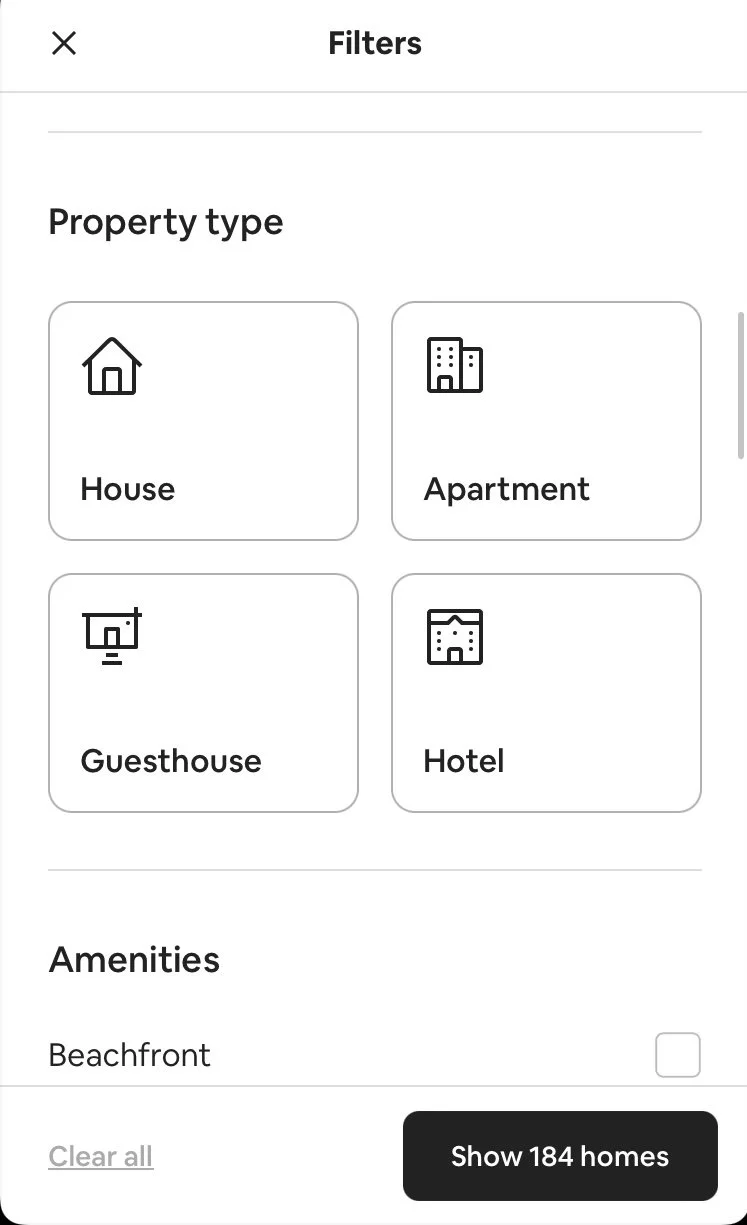747x1225 pixels.
Task: Check the Beachfront amenity box
Action: [677, 1055]
